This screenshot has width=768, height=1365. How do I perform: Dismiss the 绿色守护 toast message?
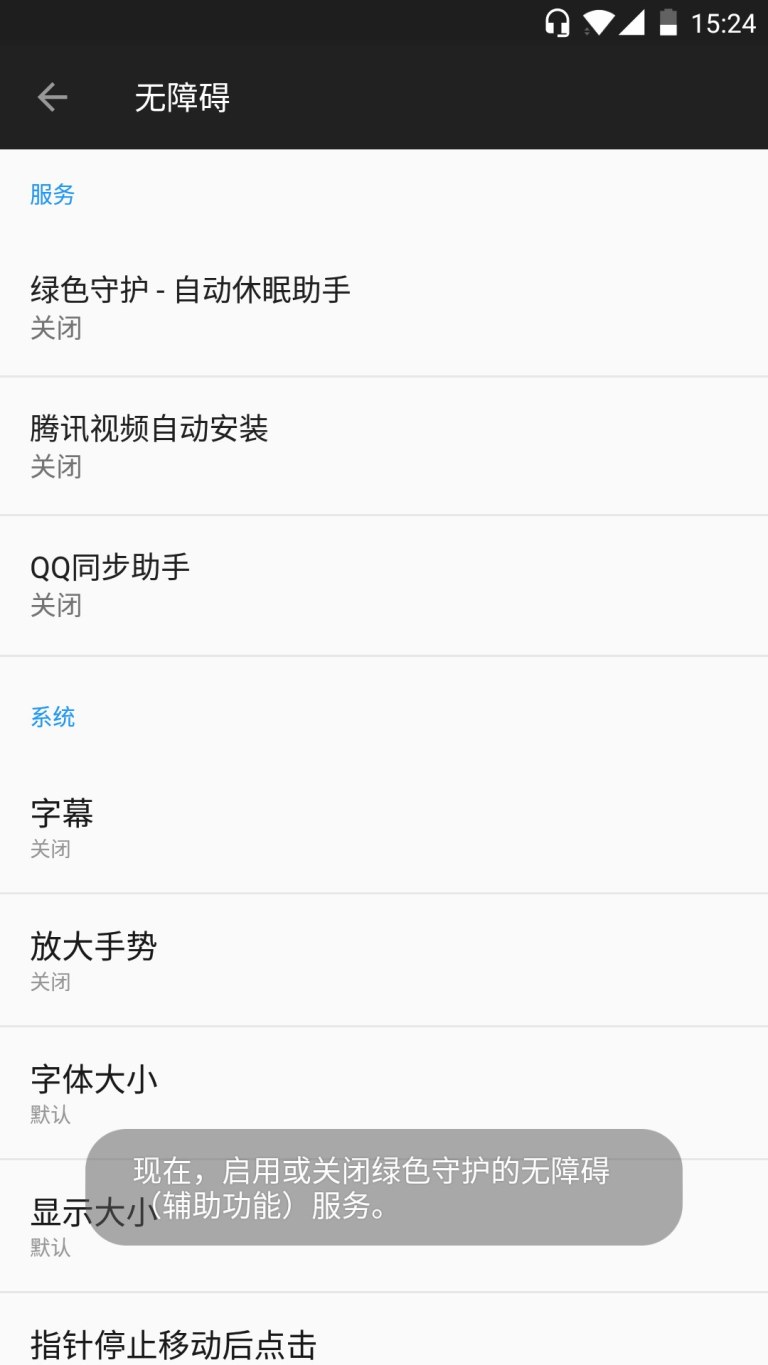coord(384,1189)
